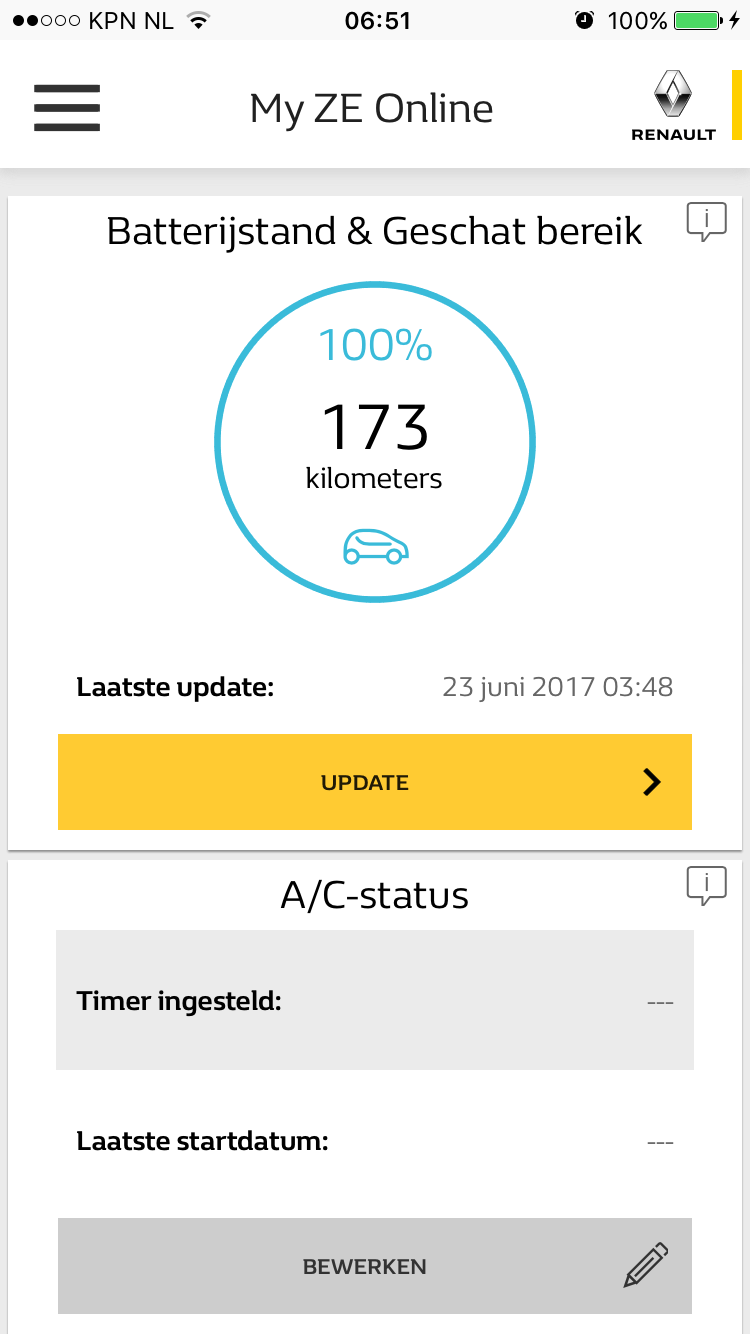The height and width of the screenshot is (1334, 750).
Task: Open the hamburger menu
Action: (67, 108)
